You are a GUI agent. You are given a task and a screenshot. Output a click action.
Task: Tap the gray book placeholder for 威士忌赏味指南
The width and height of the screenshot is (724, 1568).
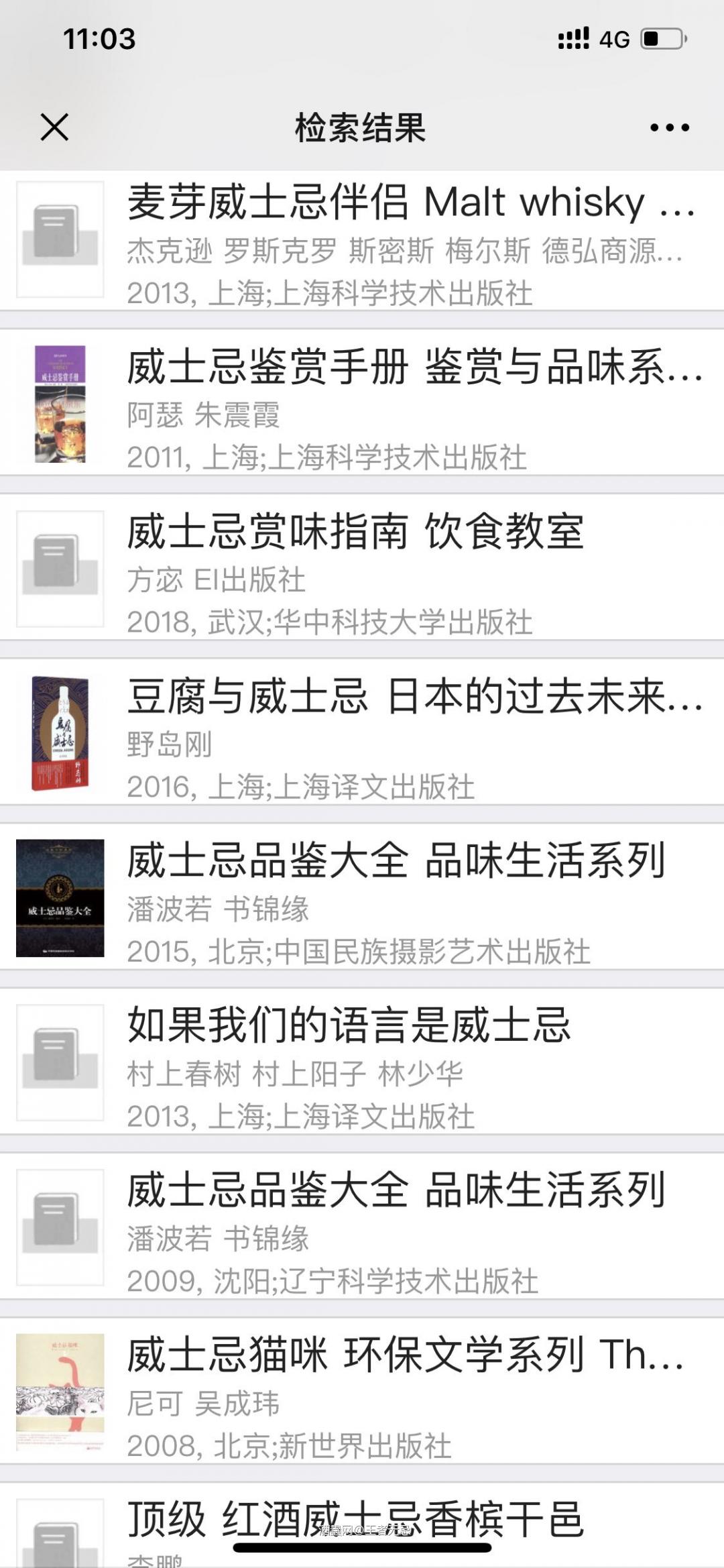click(60, 570)
